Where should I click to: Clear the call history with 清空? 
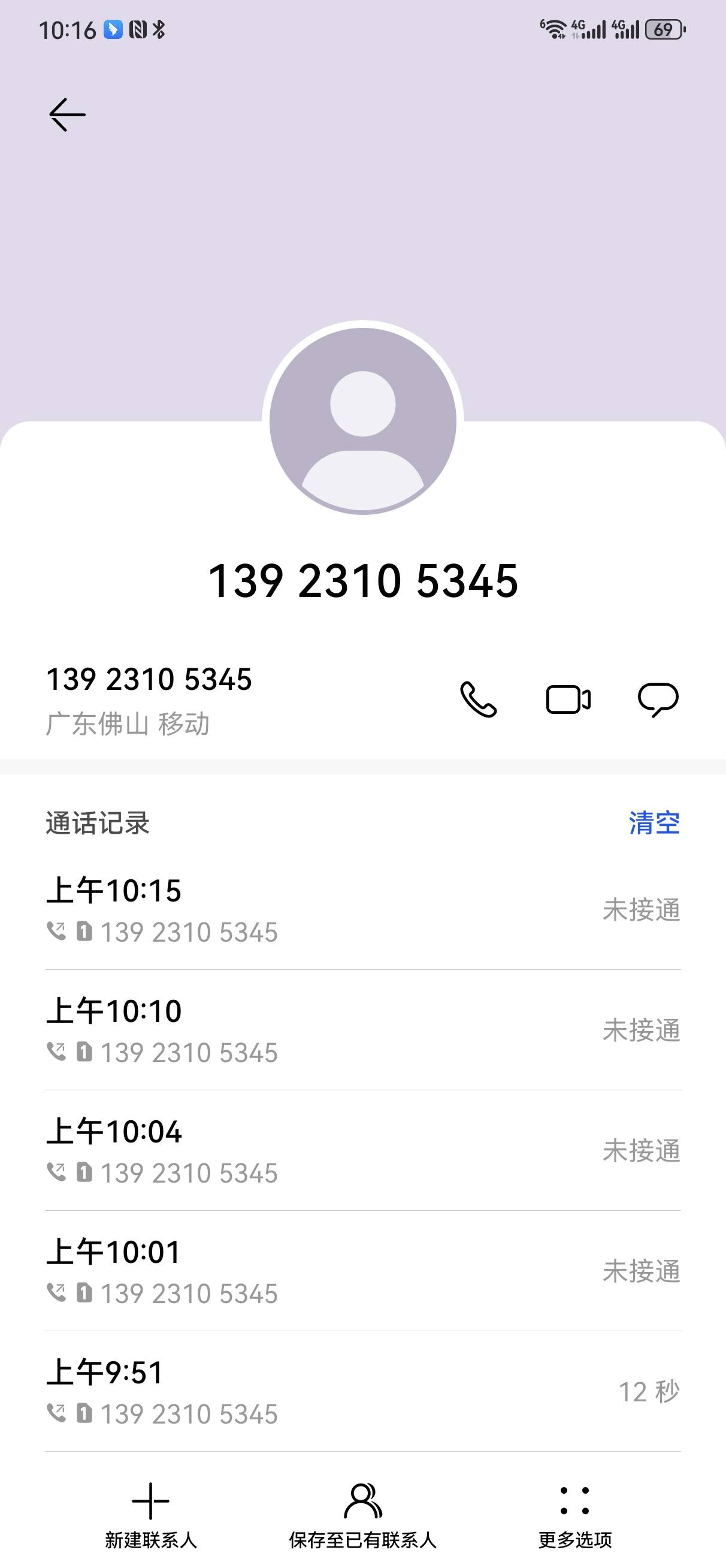click(x=654, y=823)
